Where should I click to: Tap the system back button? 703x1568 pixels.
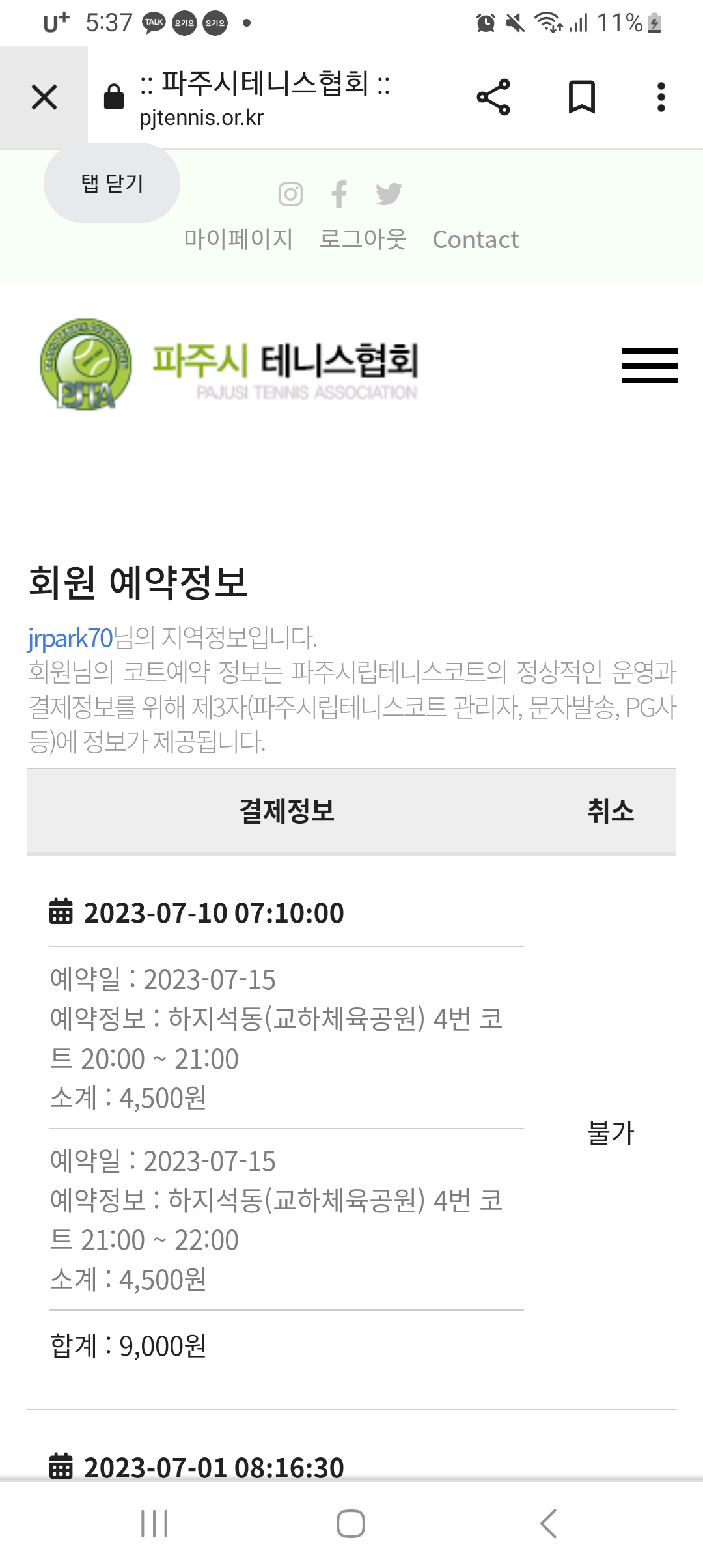click(548, 1524)
